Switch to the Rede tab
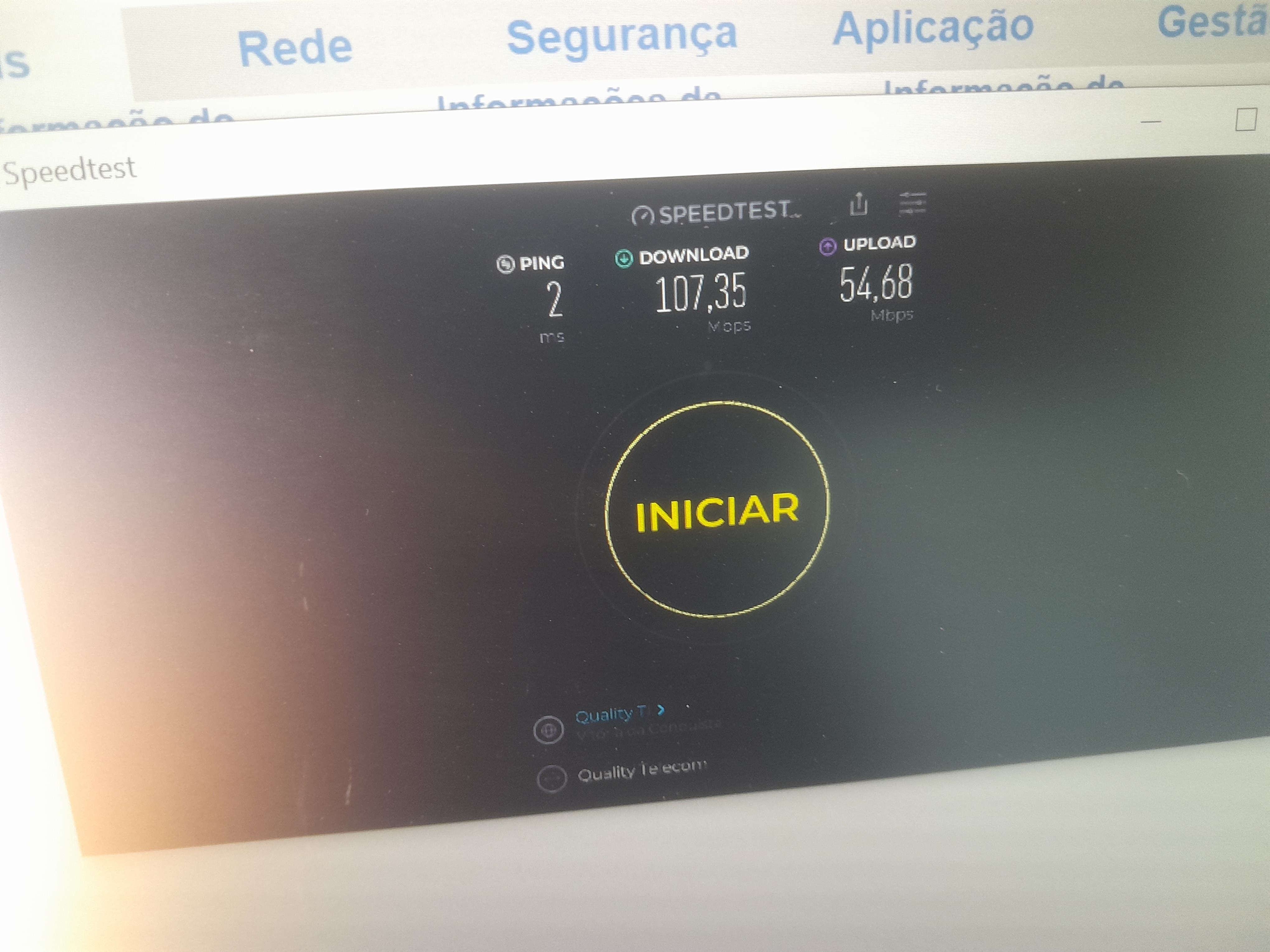The height and width of the screenshot is (952, 1270). [294, 48]
